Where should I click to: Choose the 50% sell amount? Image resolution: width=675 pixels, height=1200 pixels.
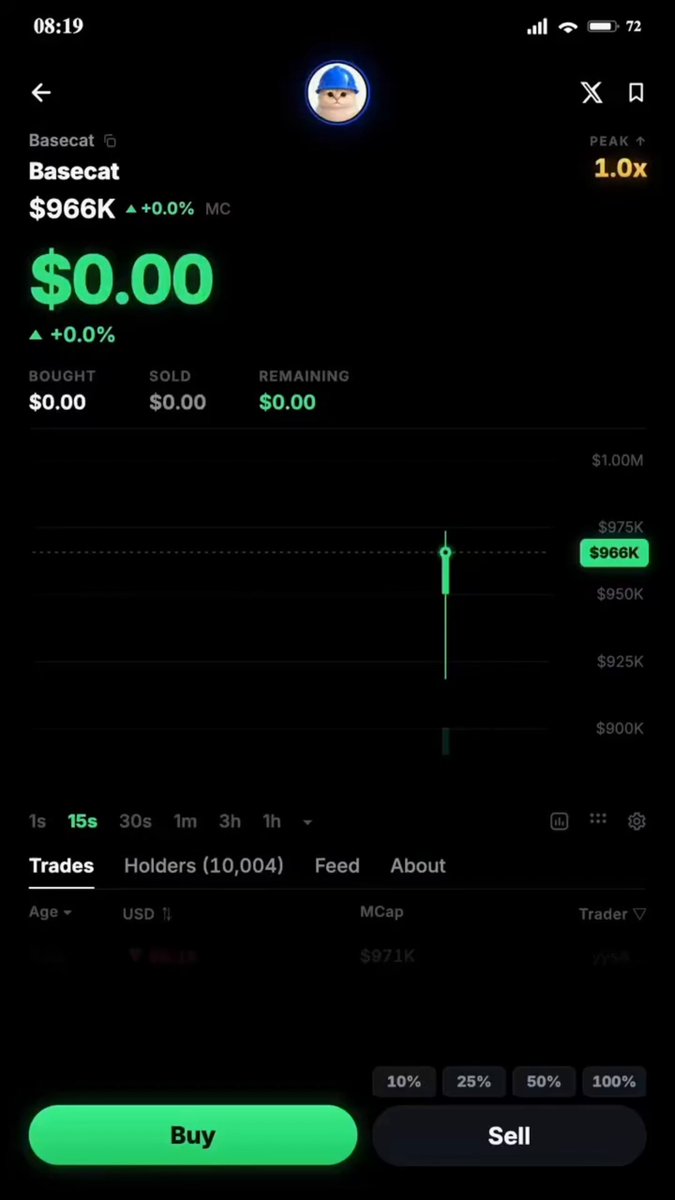coord(544,1081)
